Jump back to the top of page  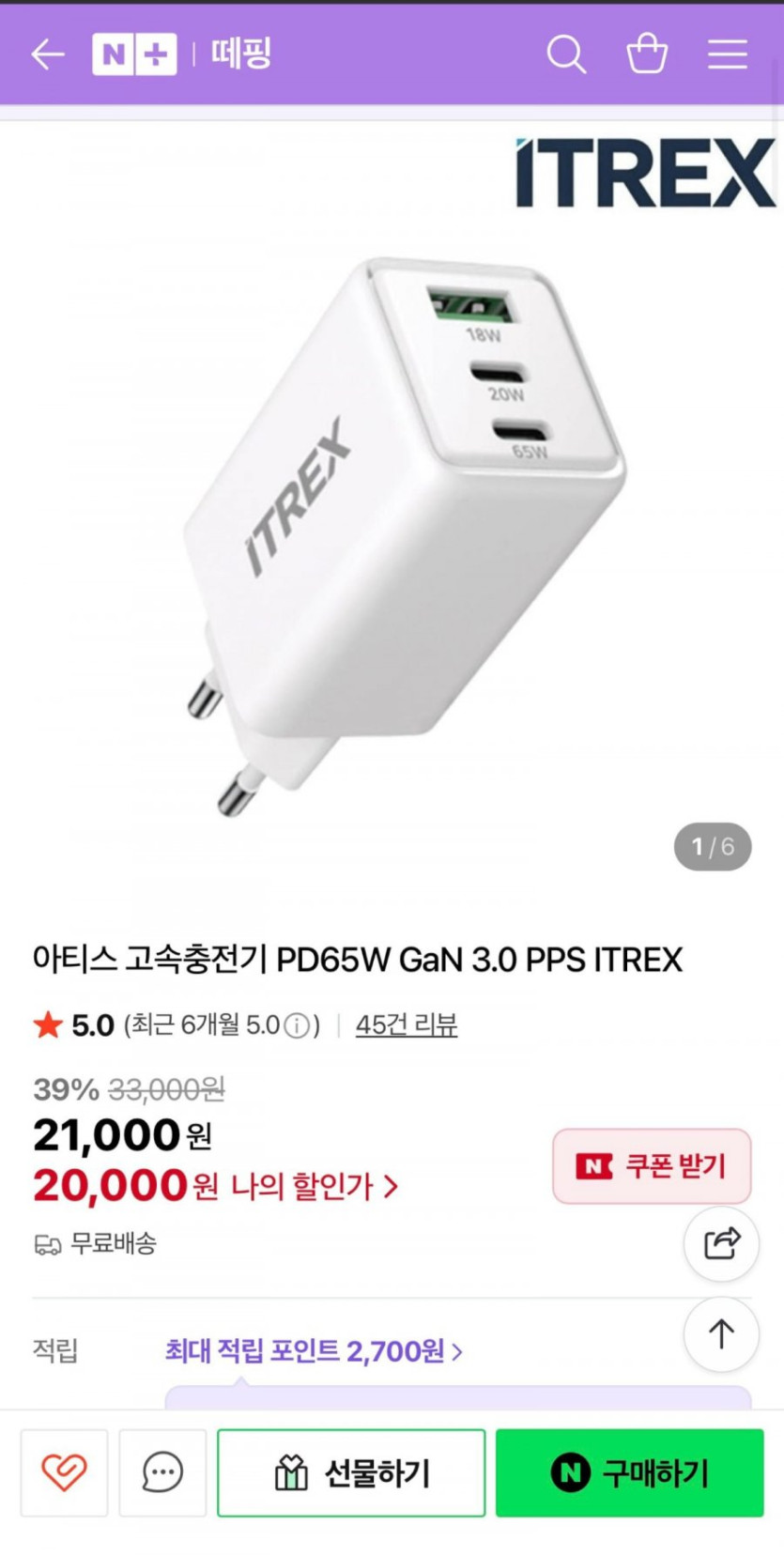721,1333
